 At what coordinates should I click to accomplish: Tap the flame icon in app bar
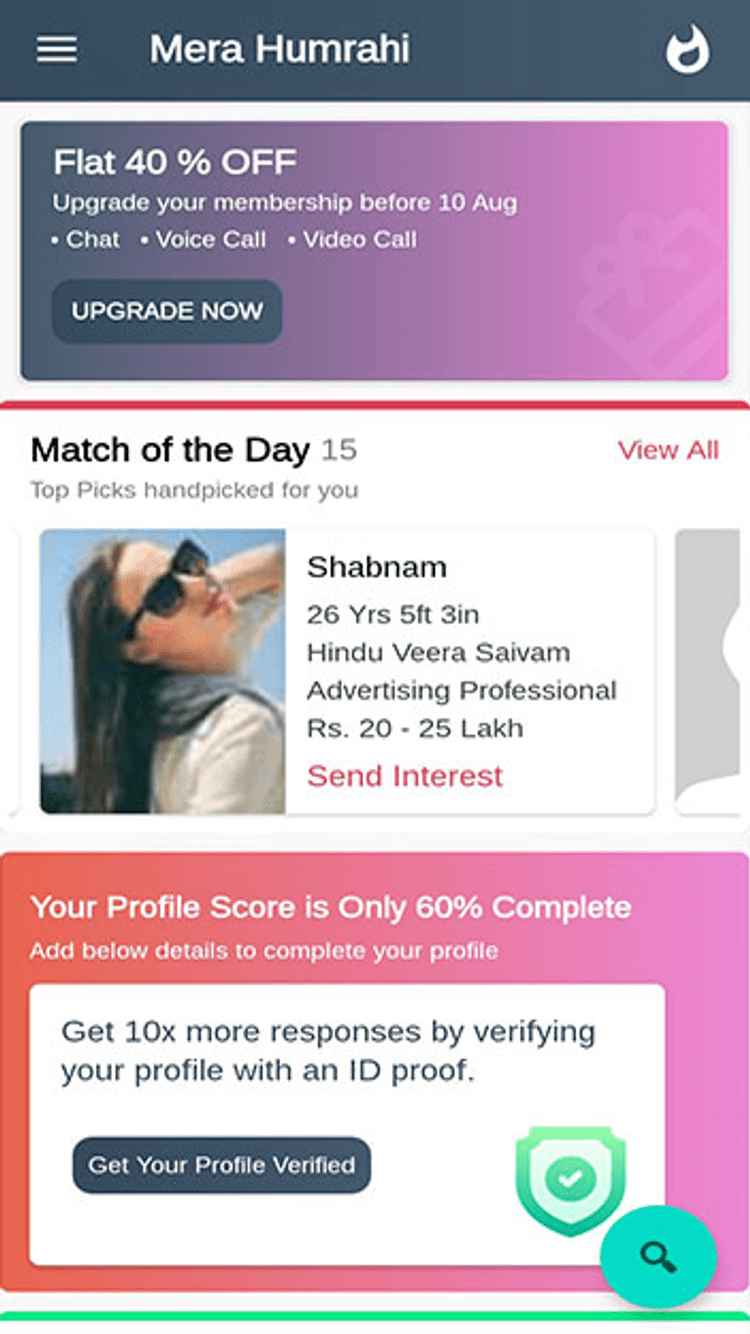click(688, 50)
